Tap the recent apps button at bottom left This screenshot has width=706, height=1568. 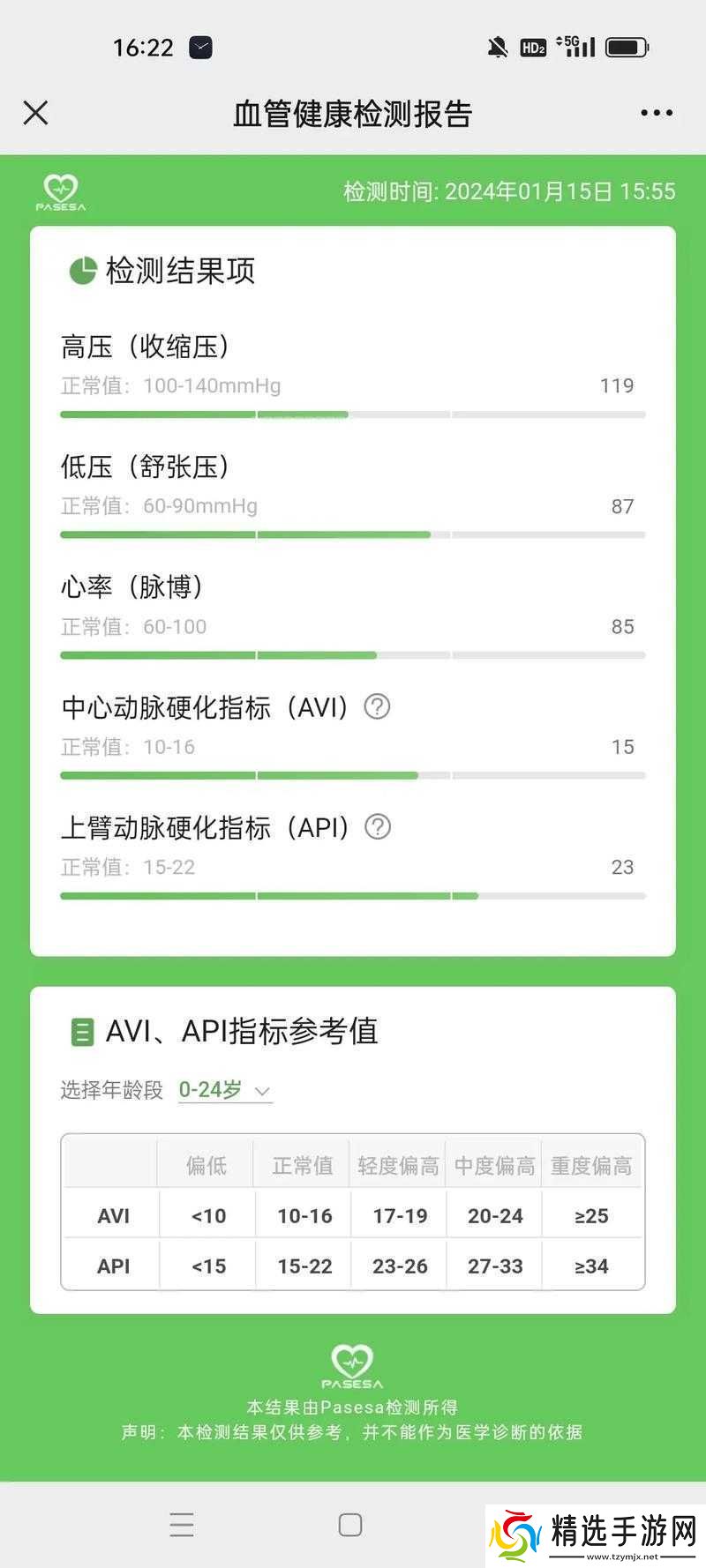point(182,1525)
